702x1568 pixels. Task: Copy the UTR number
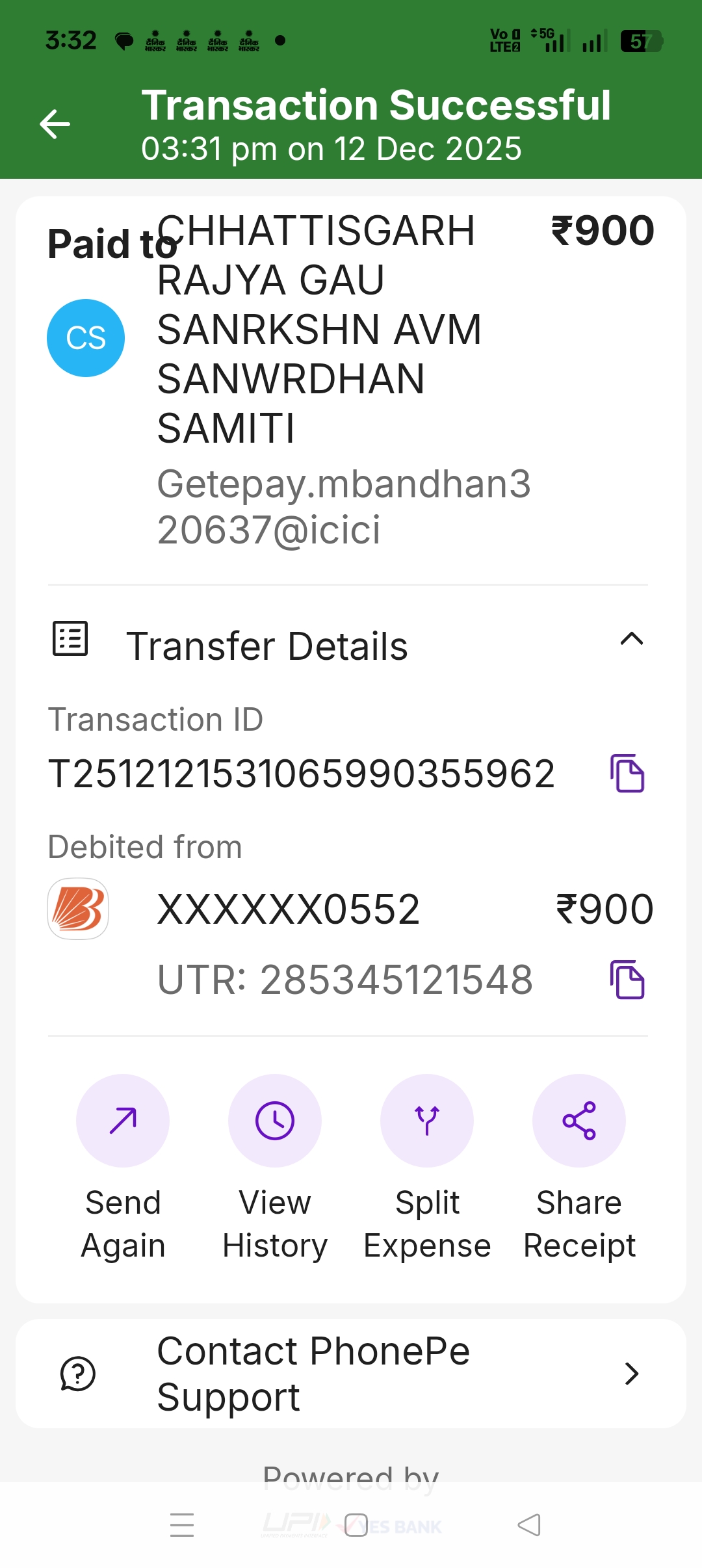(627, 979)
